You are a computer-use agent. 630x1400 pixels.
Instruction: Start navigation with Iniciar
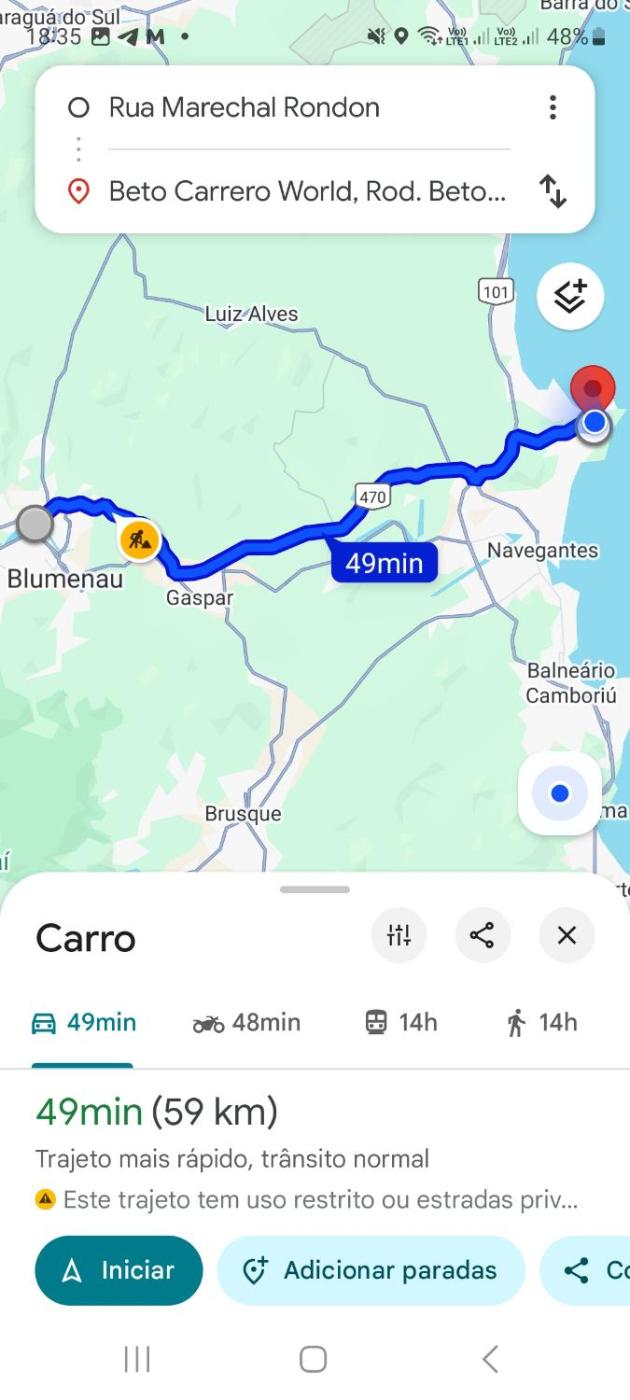point(118,1271)
